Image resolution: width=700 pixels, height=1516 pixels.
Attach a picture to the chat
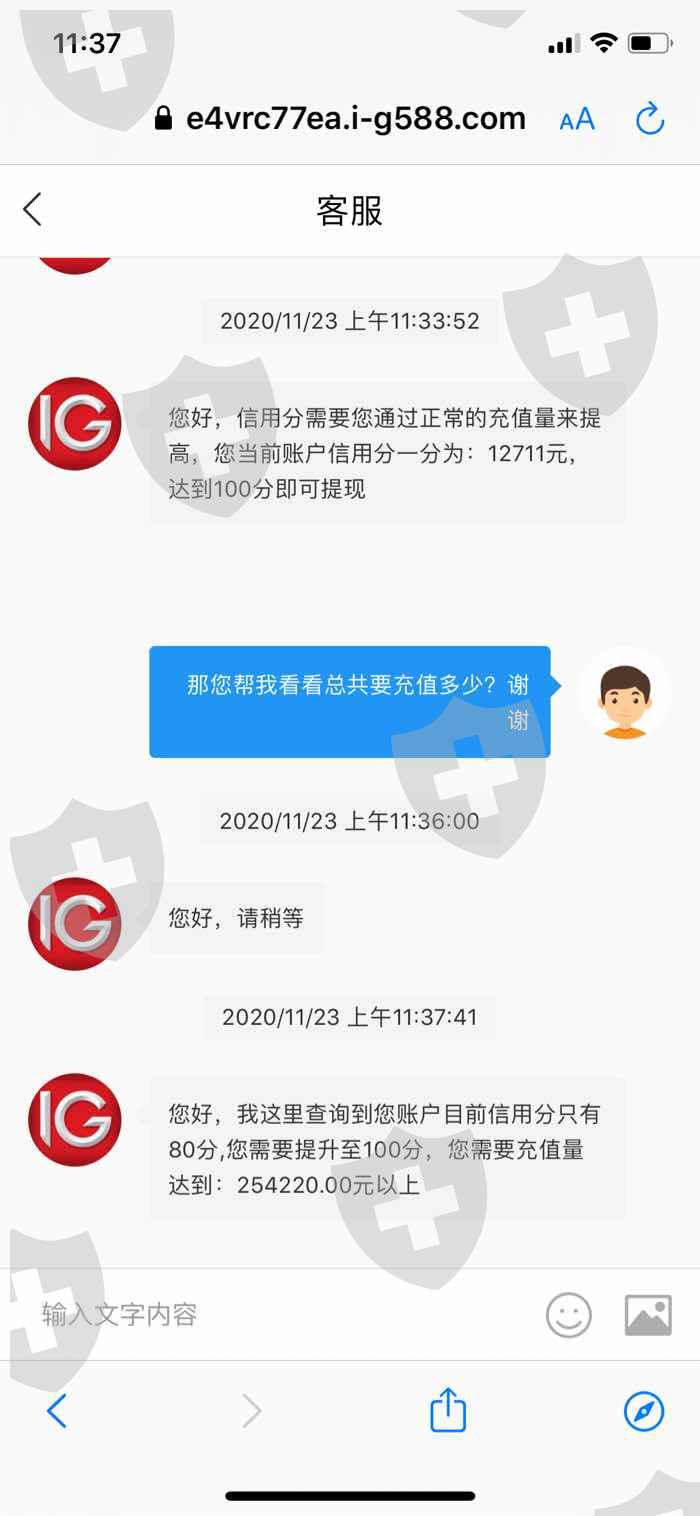pos(648,1315)
